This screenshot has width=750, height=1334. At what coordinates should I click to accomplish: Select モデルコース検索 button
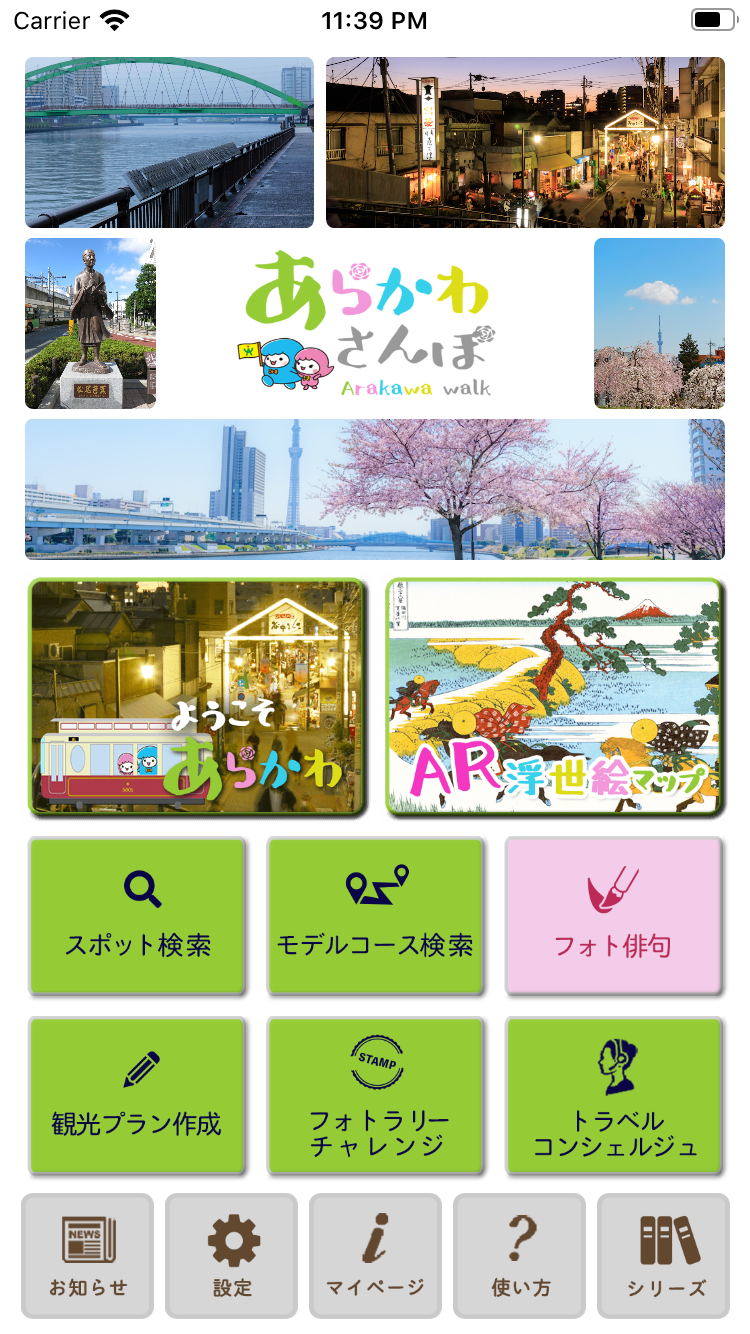pyautogui.click(x=376, y=916)
